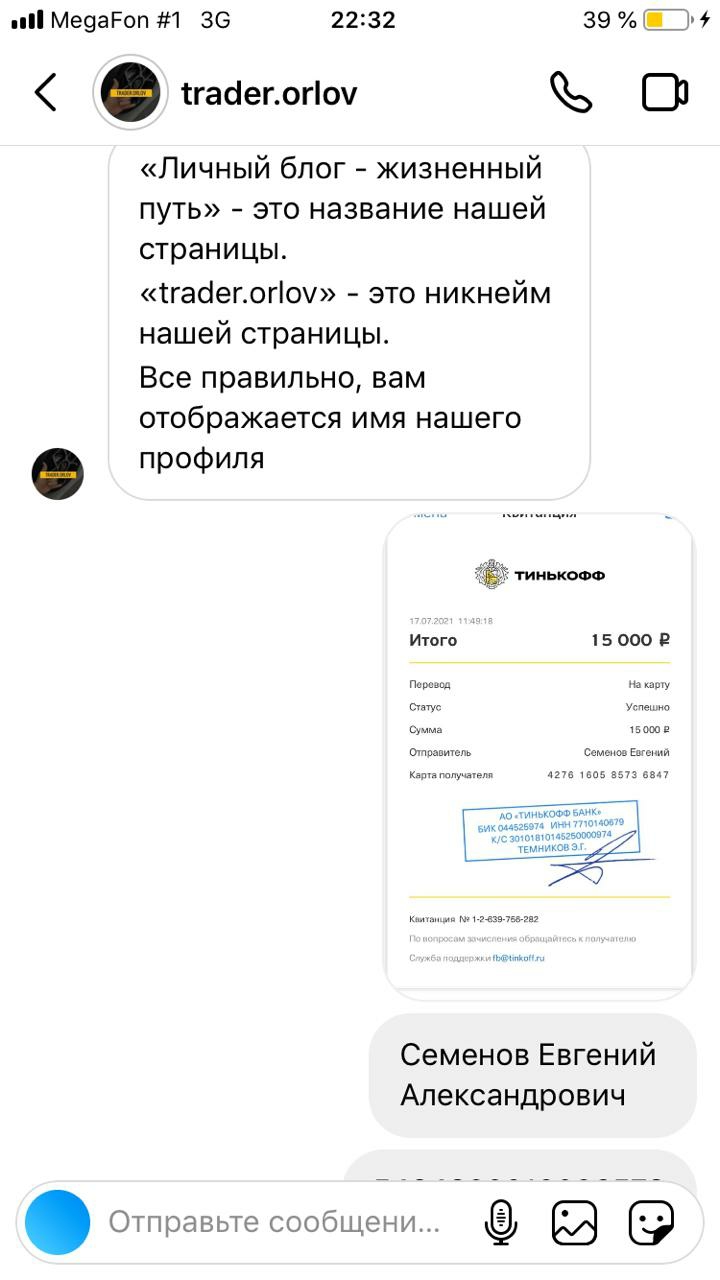This screenshot has width=720, height=1280.
Task: Start a video call with trader.orlov
Action: [665, 92]
